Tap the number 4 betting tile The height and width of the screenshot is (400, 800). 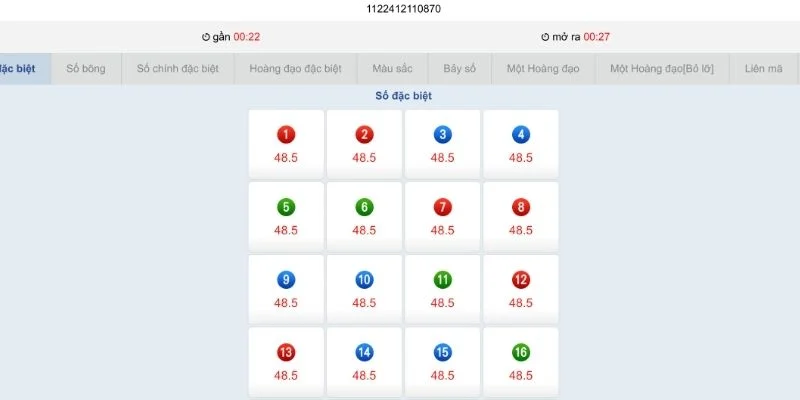[520, 144]
